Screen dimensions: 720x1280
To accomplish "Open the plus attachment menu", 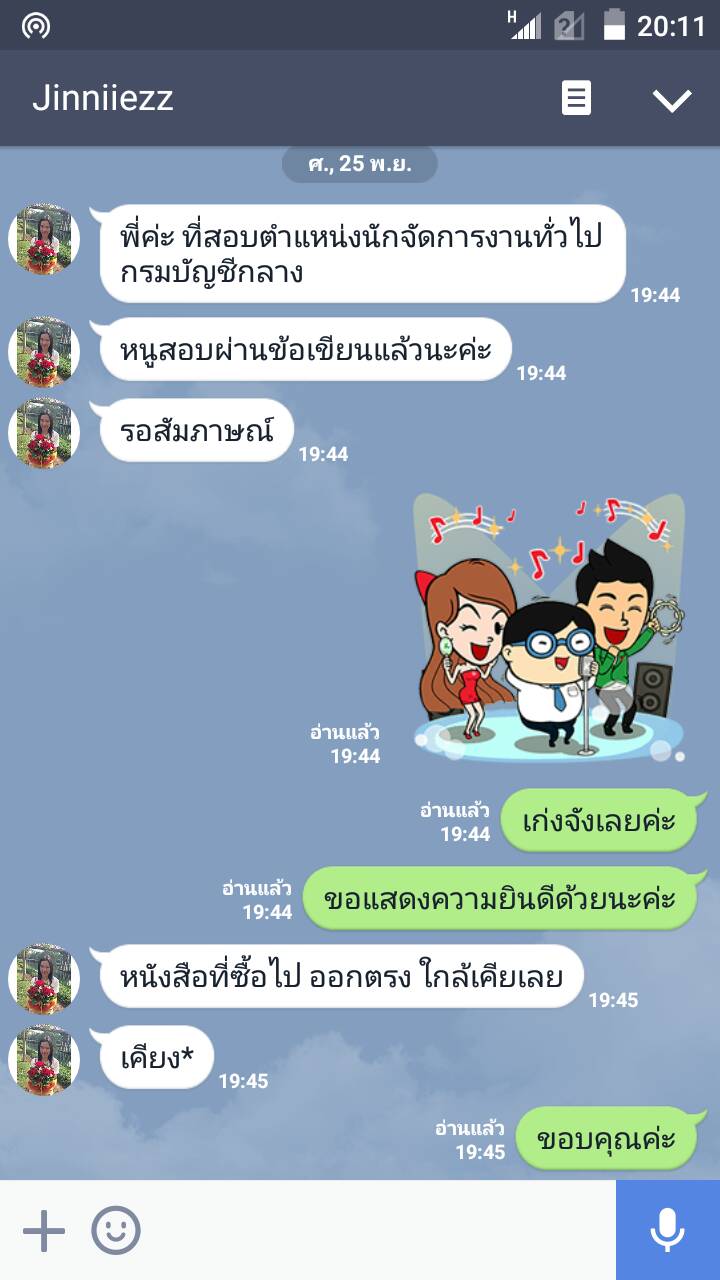I will [43, 1230].
